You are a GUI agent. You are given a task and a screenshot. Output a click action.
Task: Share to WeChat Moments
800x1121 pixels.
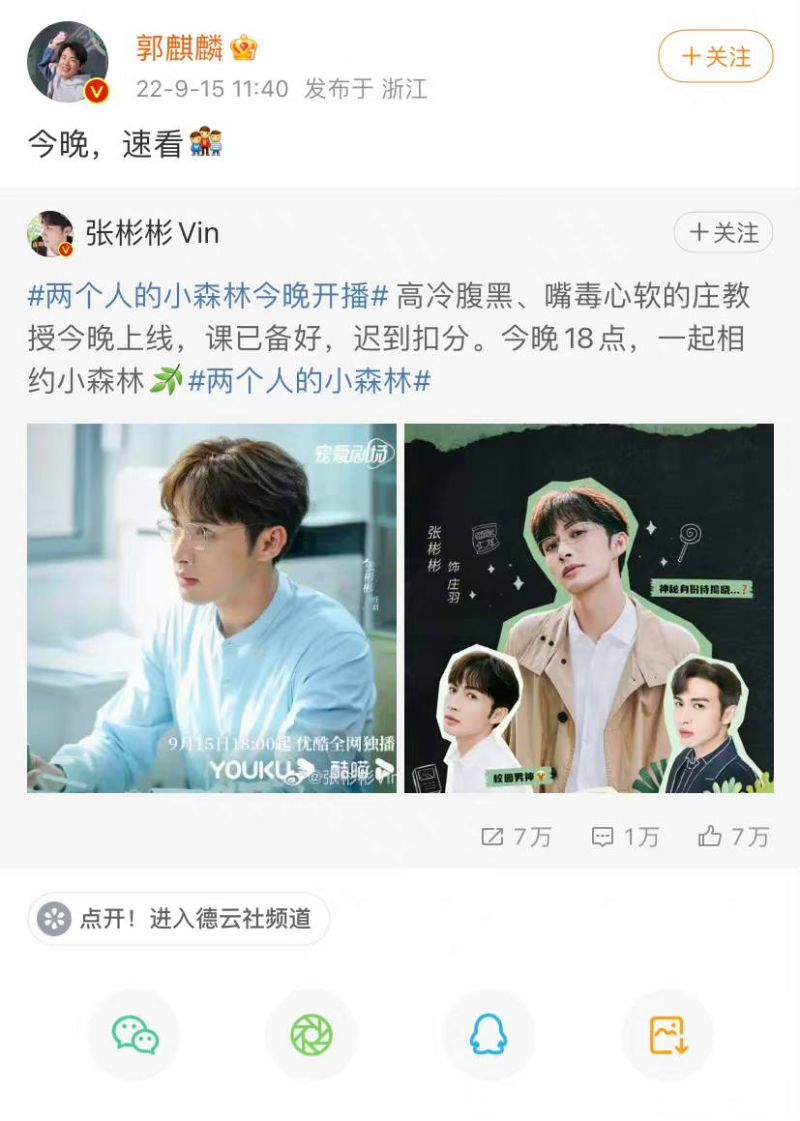(311, 1035)
